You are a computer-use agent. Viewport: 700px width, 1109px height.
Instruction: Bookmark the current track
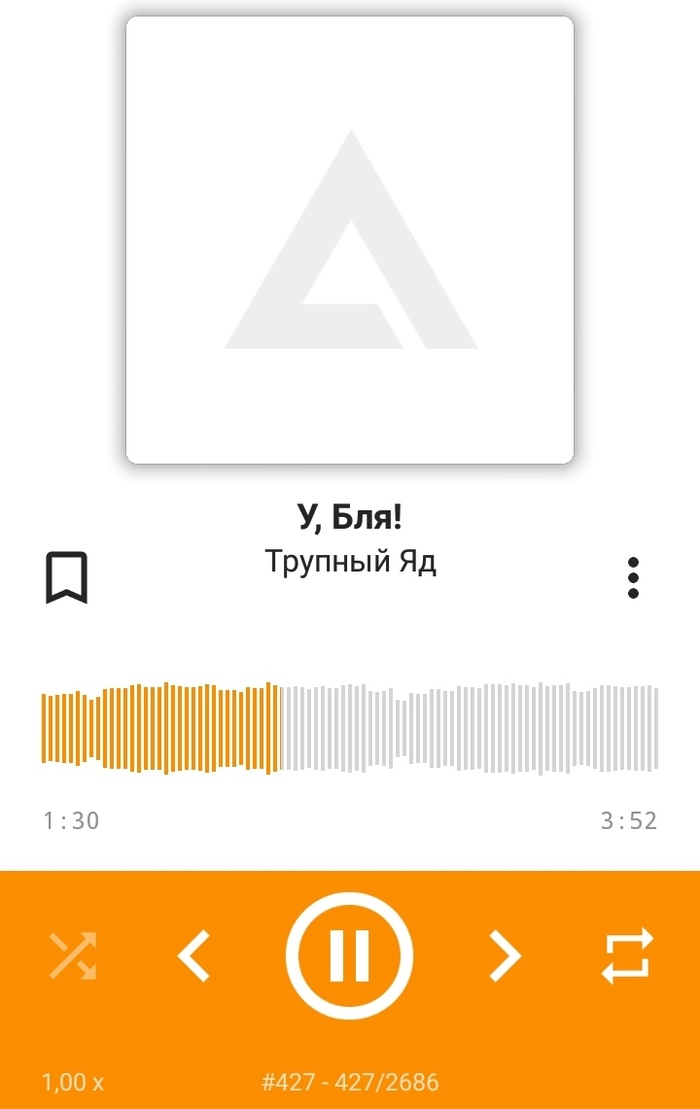point(66,577)
